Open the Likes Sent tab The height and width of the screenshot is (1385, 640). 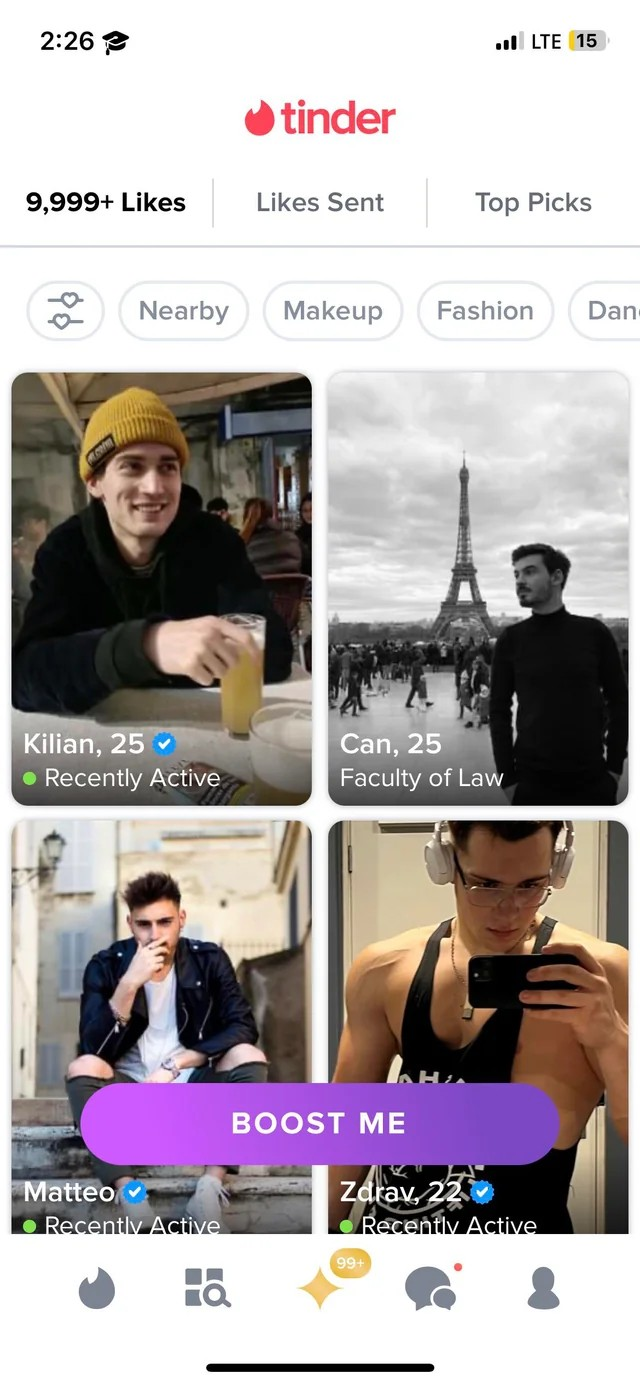click(320, 202)
